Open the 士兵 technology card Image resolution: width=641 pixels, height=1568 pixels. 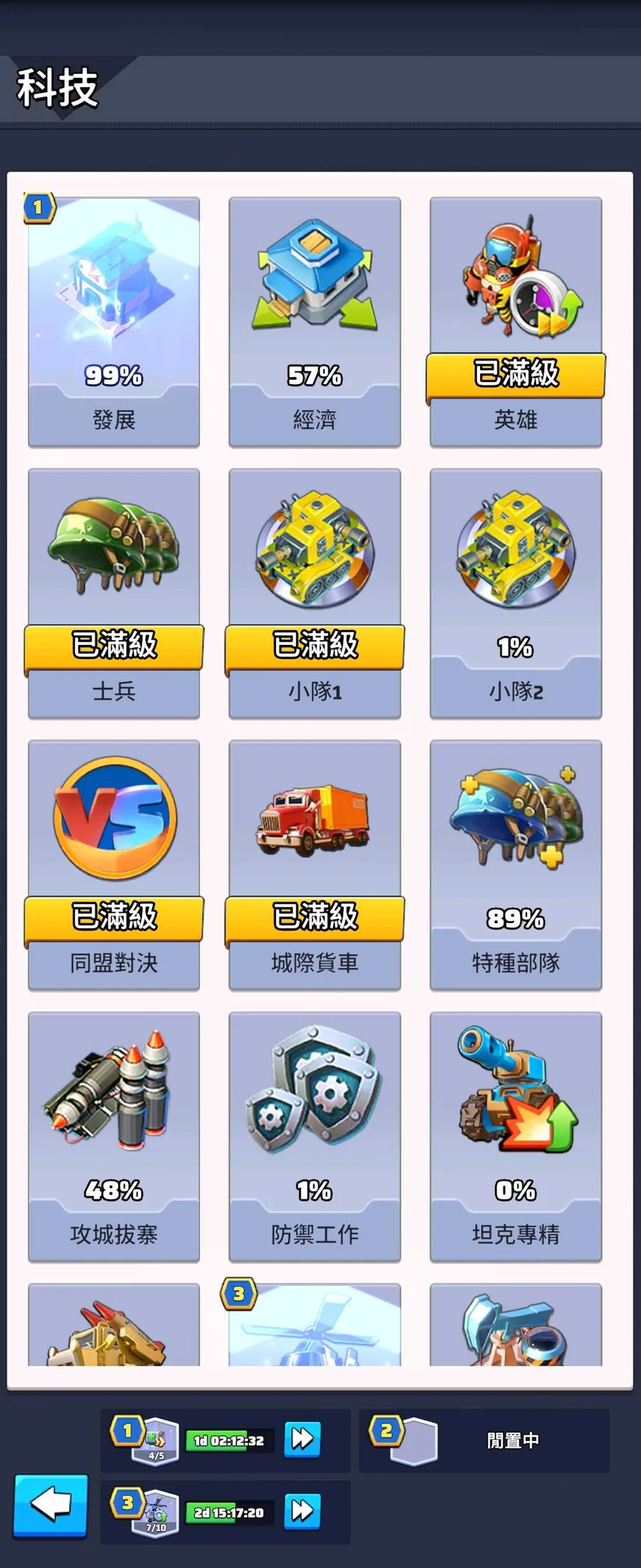tap(114, 593)
